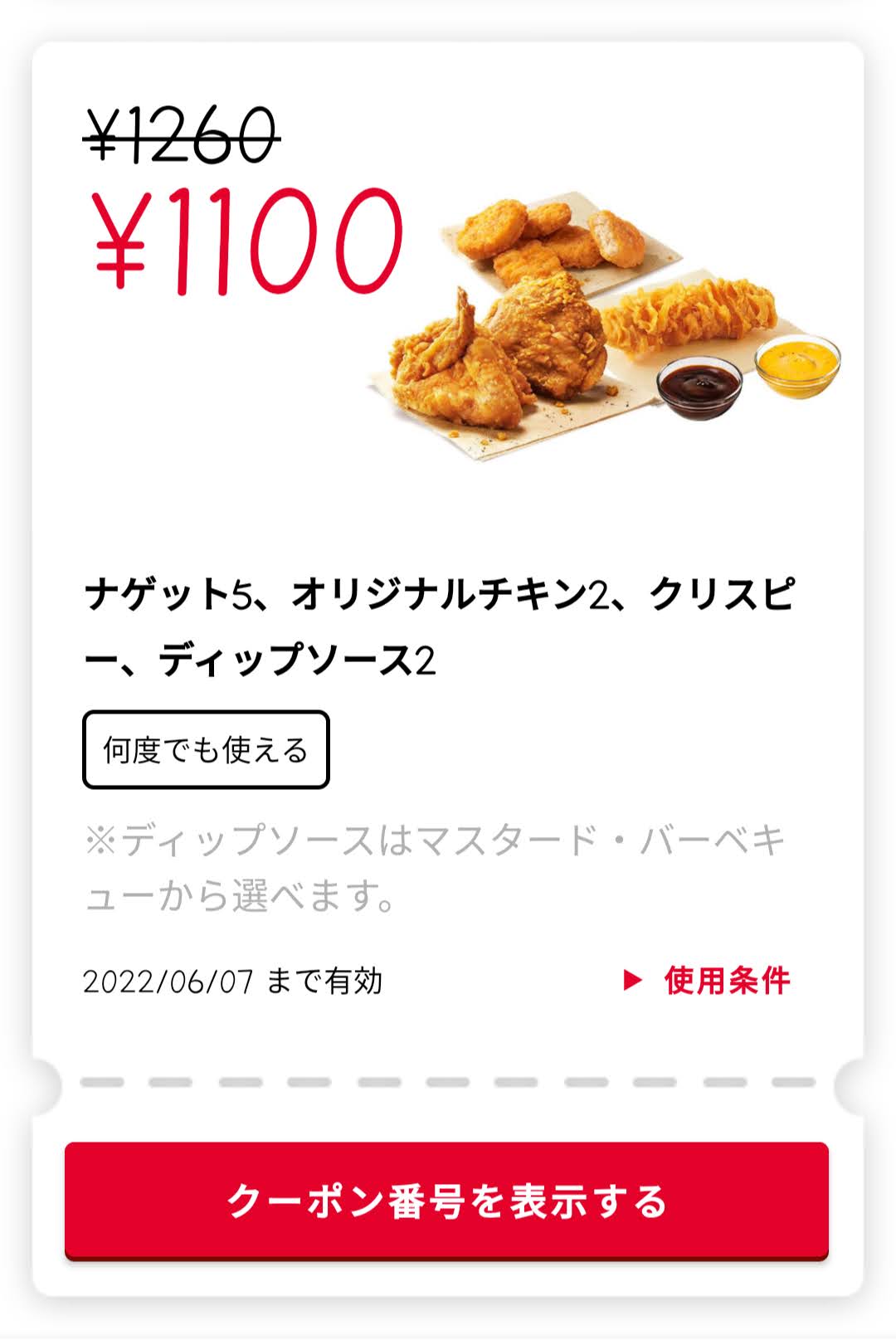896x1340 pixels.
Task: Tap the クーポン番号を表示する button
Action: [446, 1200]
